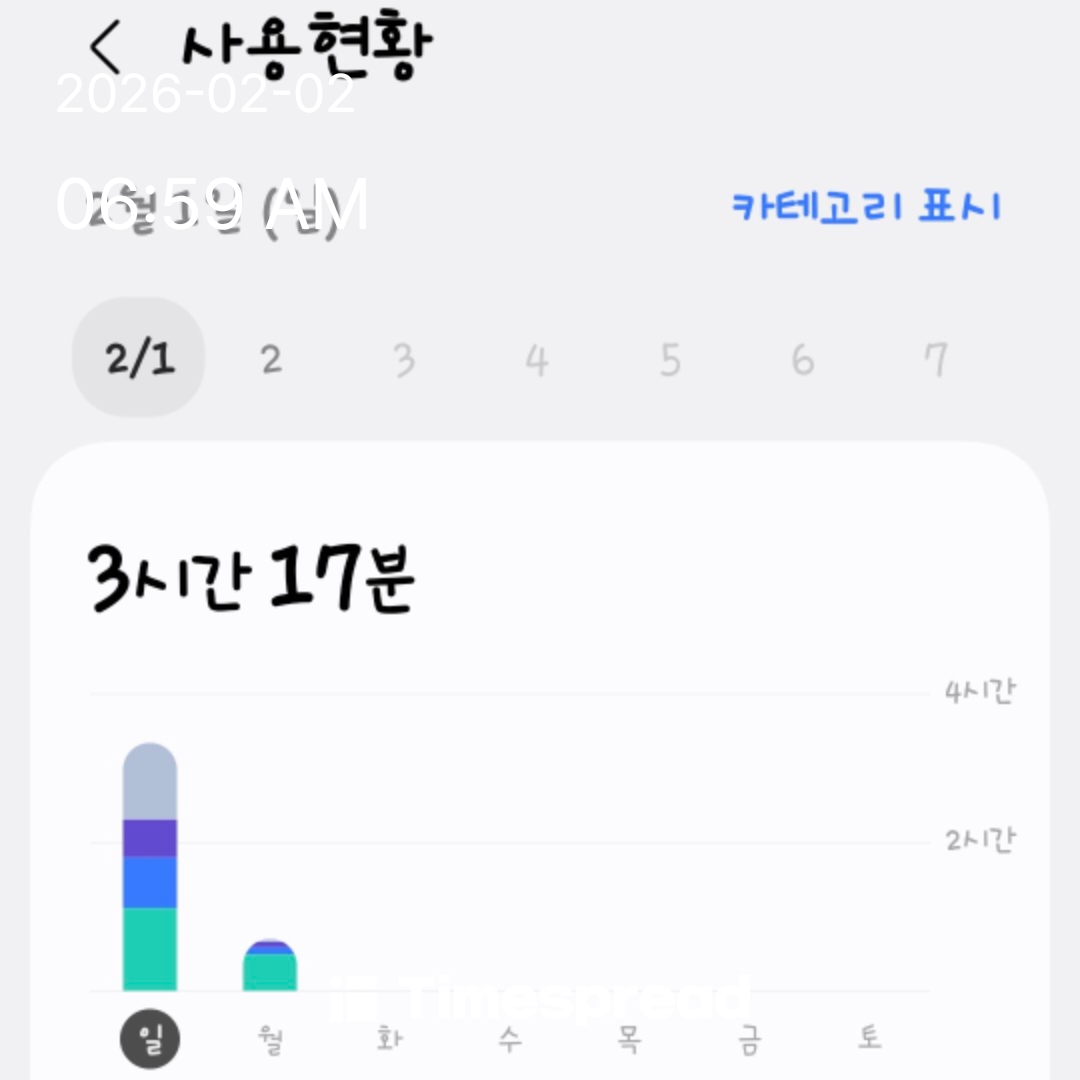Go back from 사용현황 screen
The image size is (1080, 1080).
tap(104, 46)
